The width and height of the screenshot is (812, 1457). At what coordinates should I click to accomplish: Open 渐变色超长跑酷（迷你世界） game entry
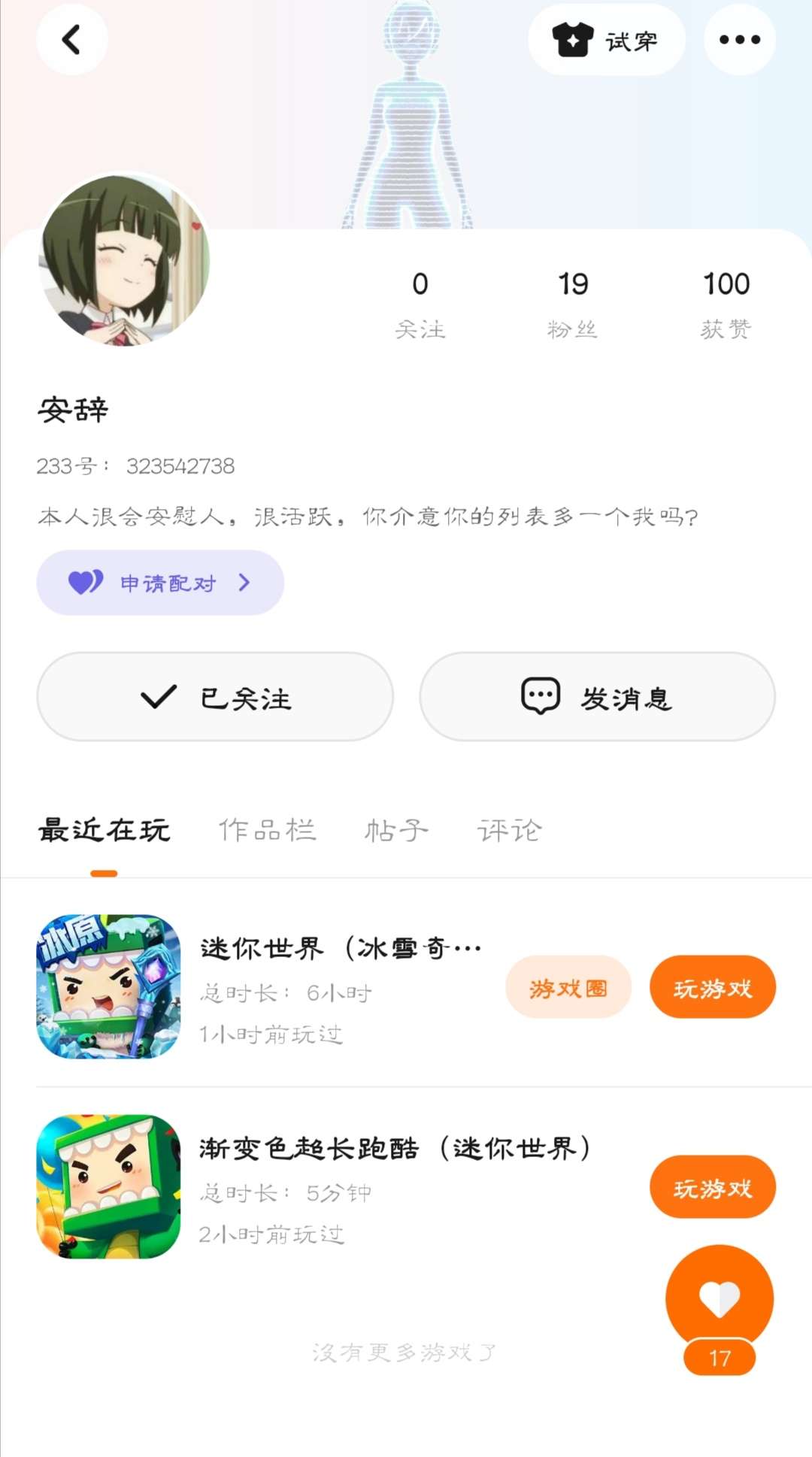394,1149
